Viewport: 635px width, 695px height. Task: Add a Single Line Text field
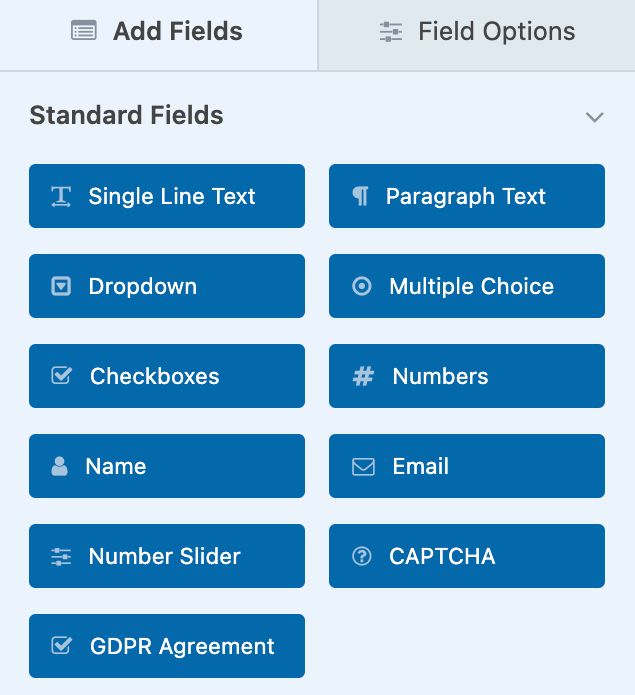[167, 196]
